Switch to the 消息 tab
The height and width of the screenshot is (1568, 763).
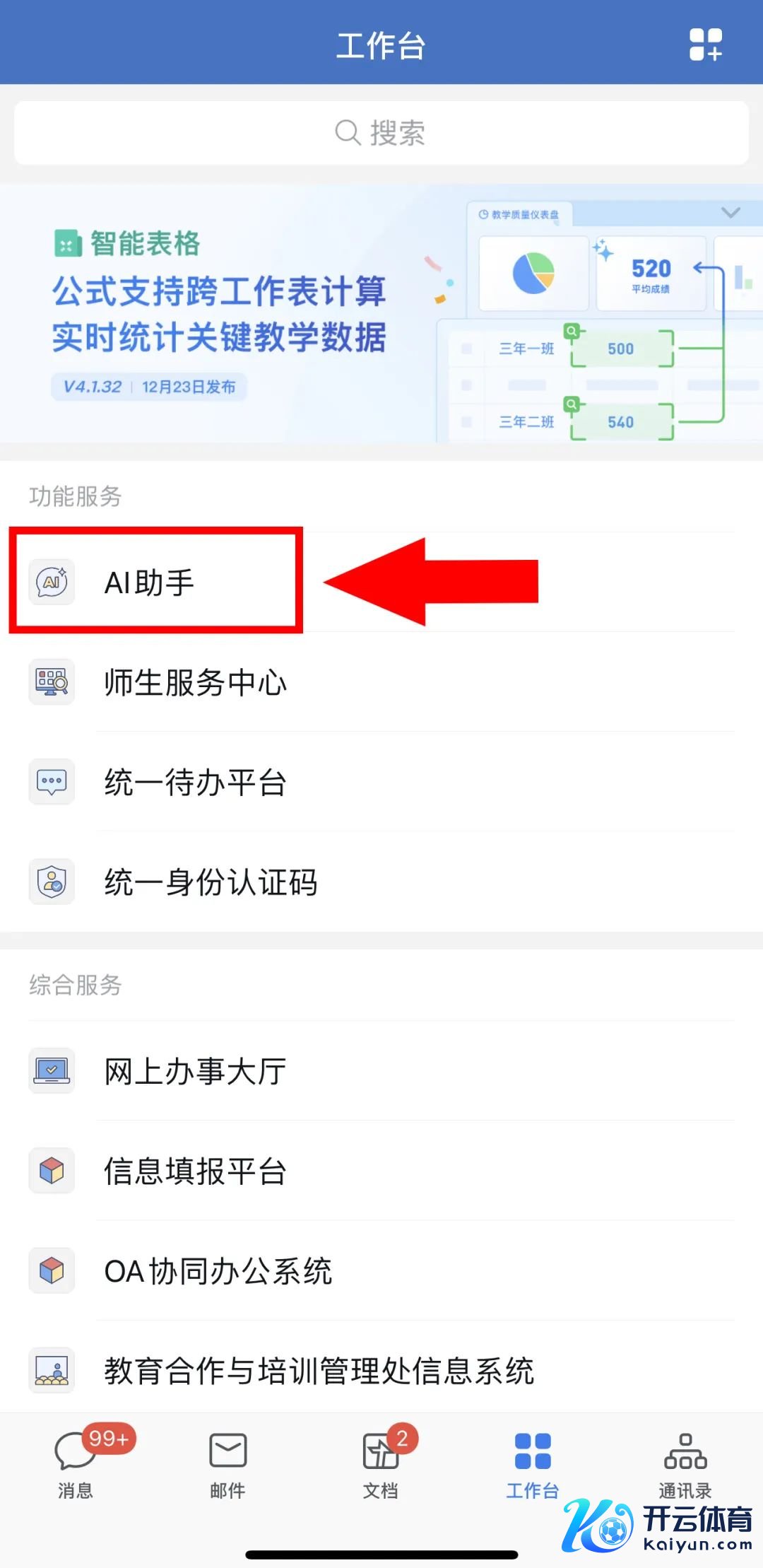[x=76, y=1463]
